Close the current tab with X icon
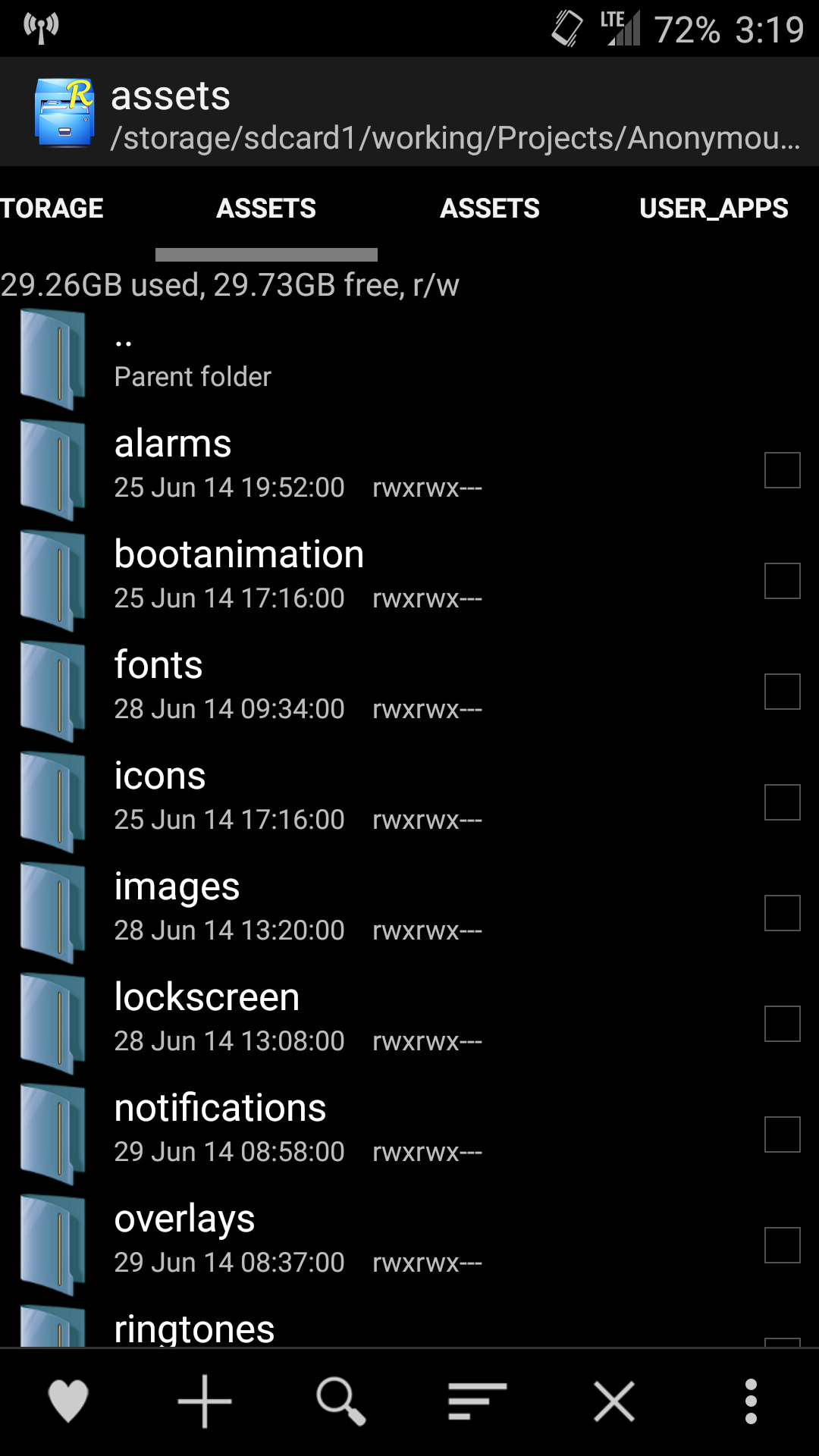Viewport: 819px width, 1456px height. (x=614, y=1401)
